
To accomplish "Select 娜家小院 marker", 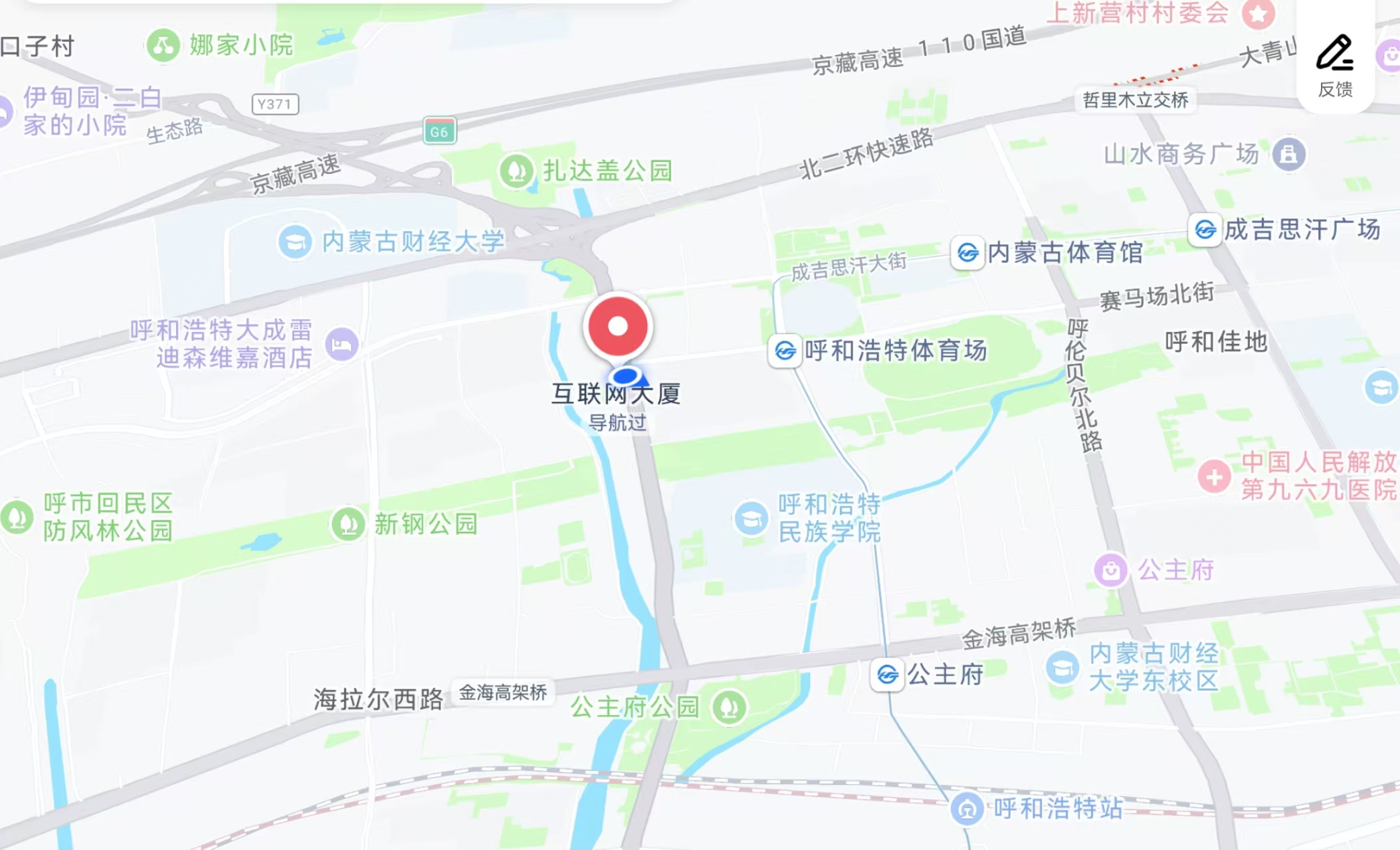I will tap(163, 46).
